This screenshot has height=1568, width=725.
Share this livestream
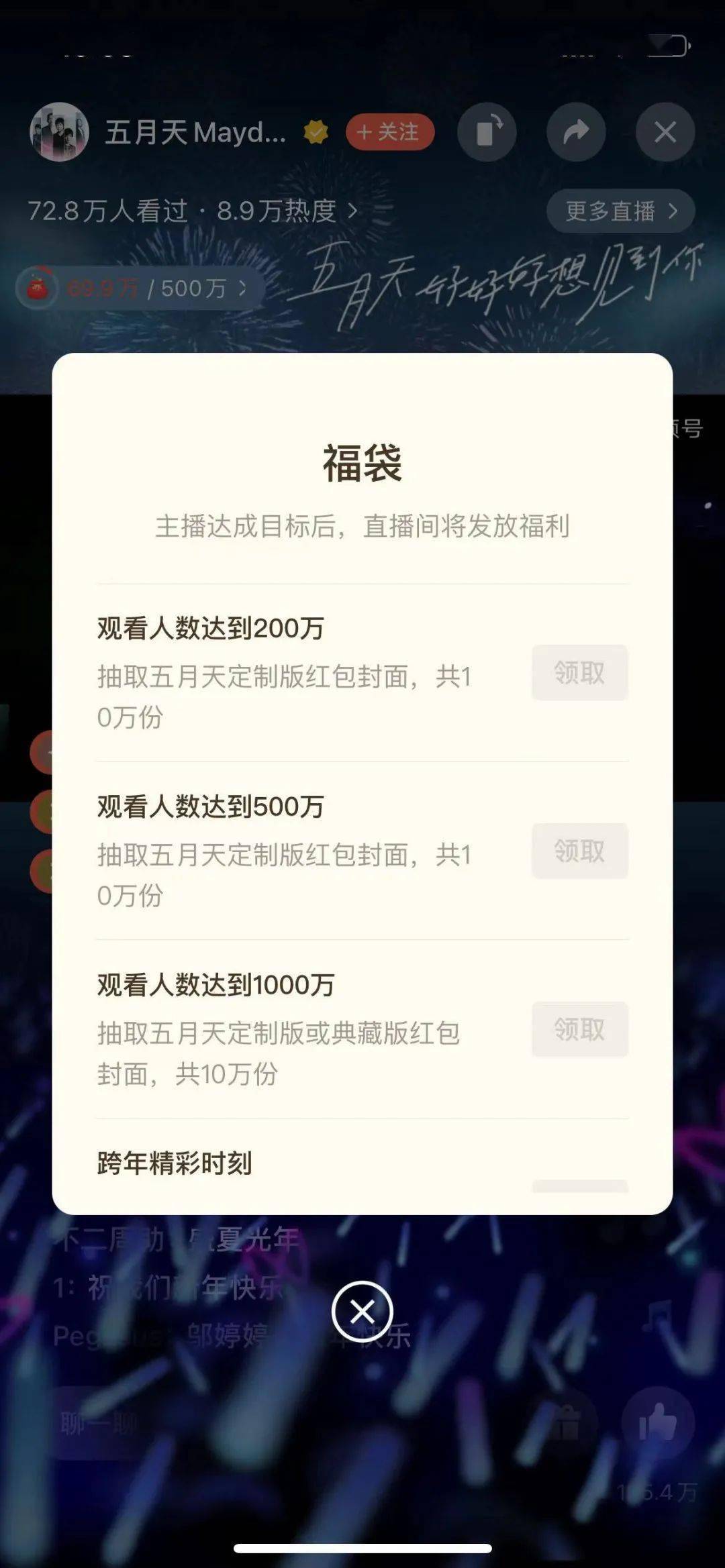pyautogui.click(x=576, y=132)
